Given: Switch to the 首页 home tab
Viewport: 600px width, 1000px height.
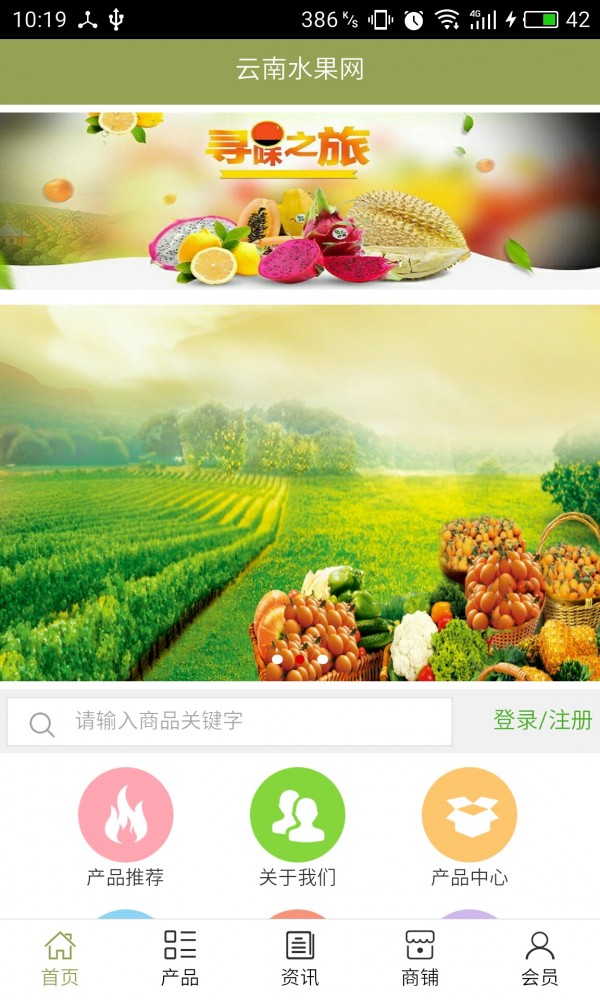Looking at the screenshot, I should pyautogui.click(x=60, y=958).
